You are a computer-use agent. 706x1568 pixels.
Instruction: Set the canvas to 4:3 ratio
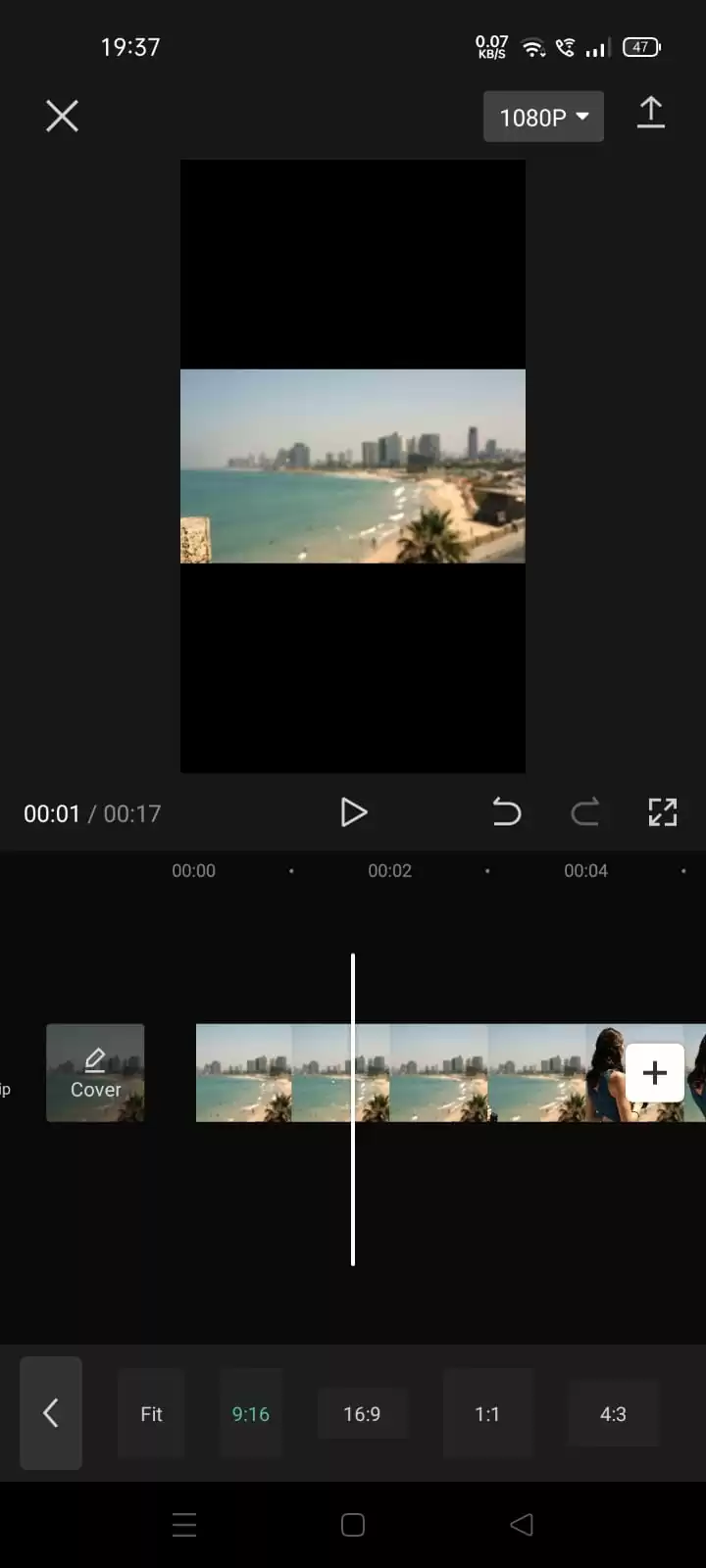tap(613, 1414)
